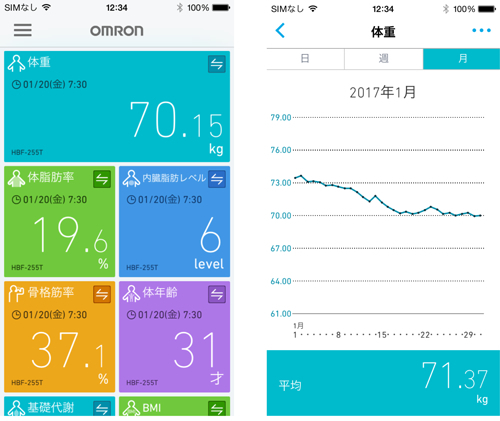Switch to the 日 tab
Viewport: 500px width, 421px height.
point(305,59)
